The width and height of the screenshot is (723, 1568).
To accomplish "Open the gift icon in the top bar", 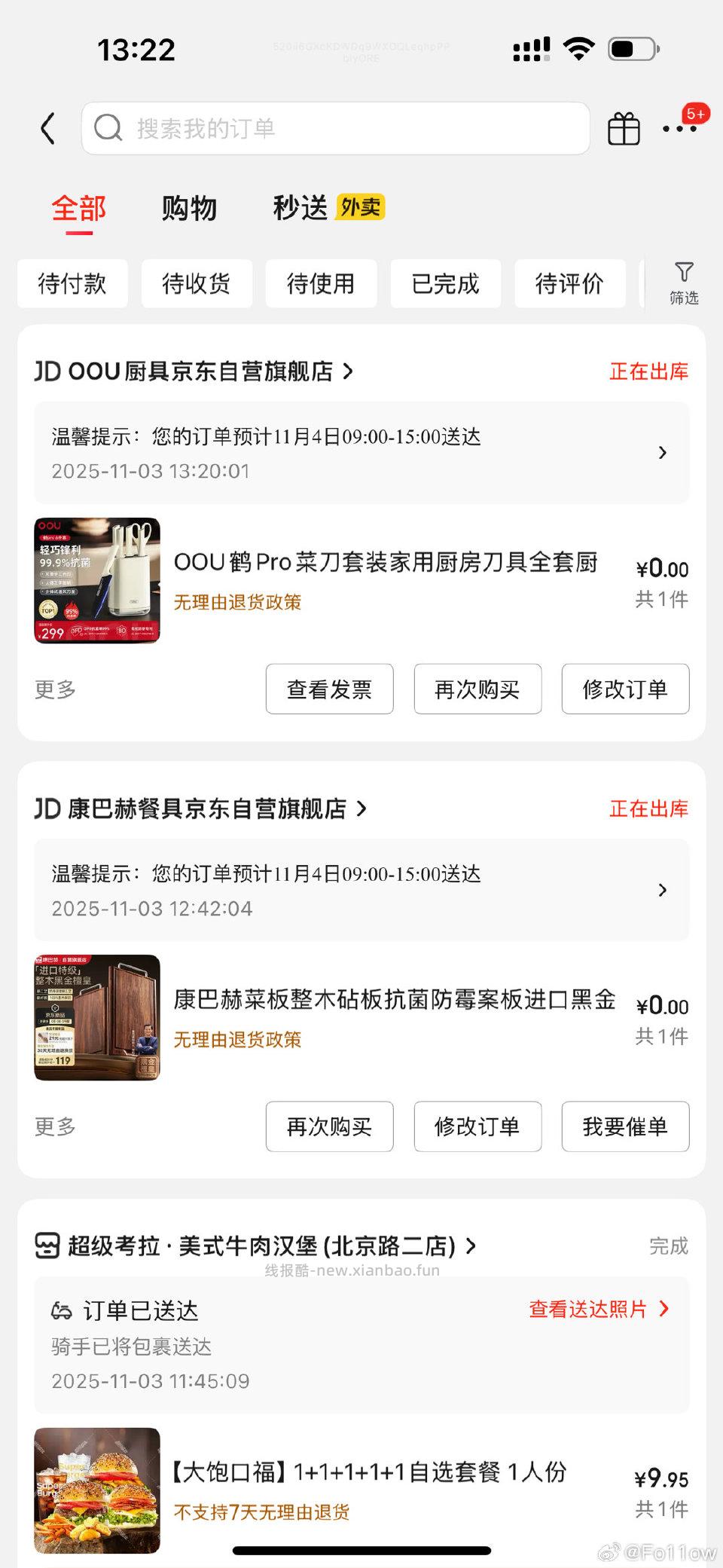I will [x=622, y=128].
